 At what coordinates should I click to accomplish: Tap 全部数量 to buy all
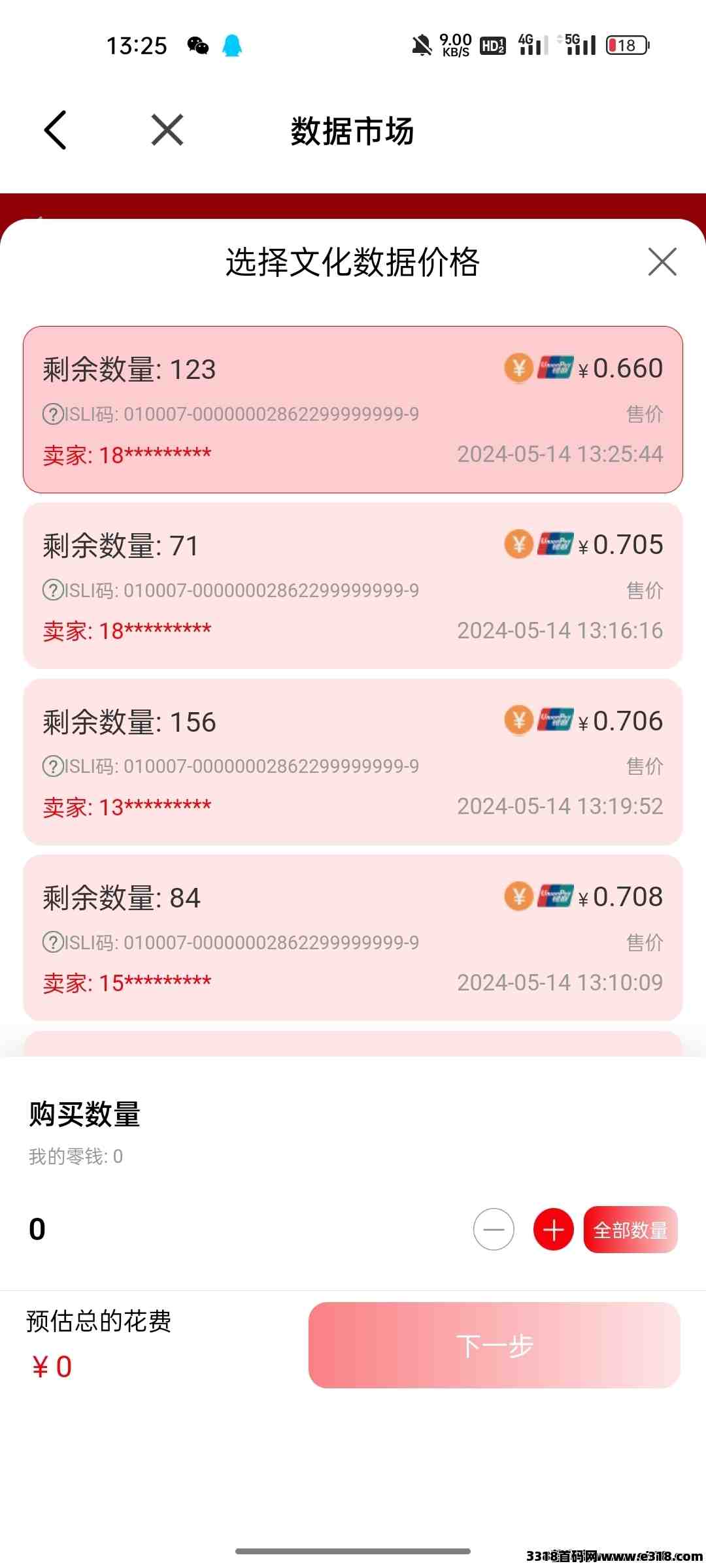pyautogui.click(x=630, y=1230)
